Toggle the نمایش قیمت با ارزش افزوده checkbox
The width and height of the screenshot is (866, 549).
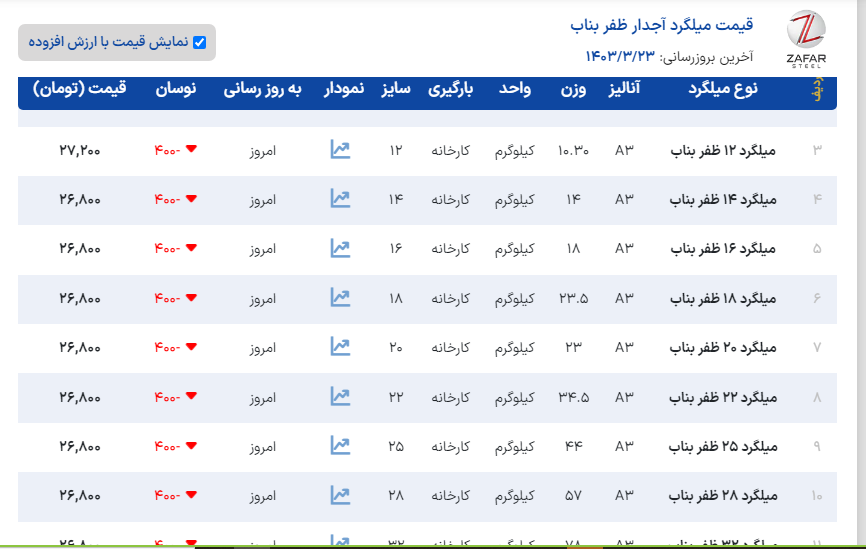tap(199, 42)
